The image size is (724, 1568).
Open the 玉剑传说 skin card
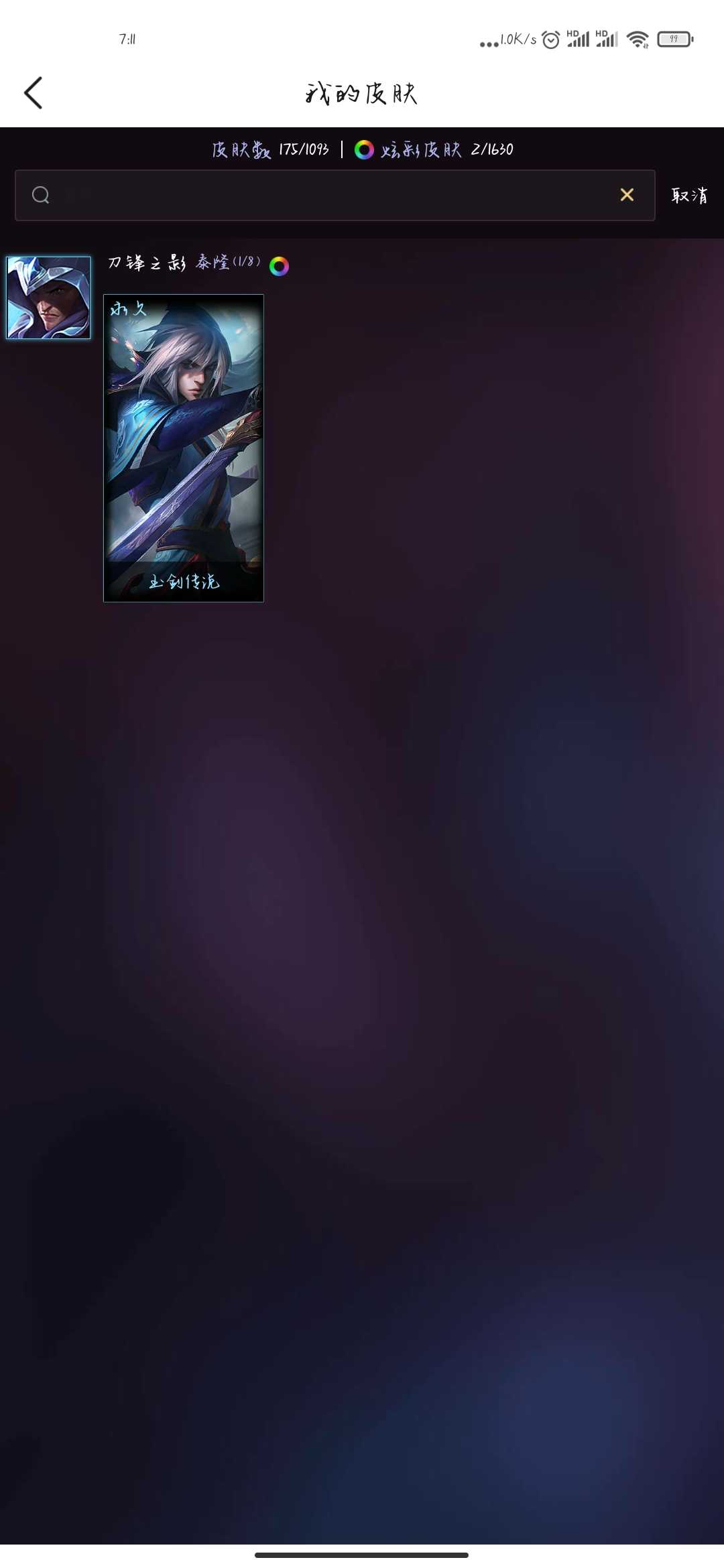[x=184, y=448]
